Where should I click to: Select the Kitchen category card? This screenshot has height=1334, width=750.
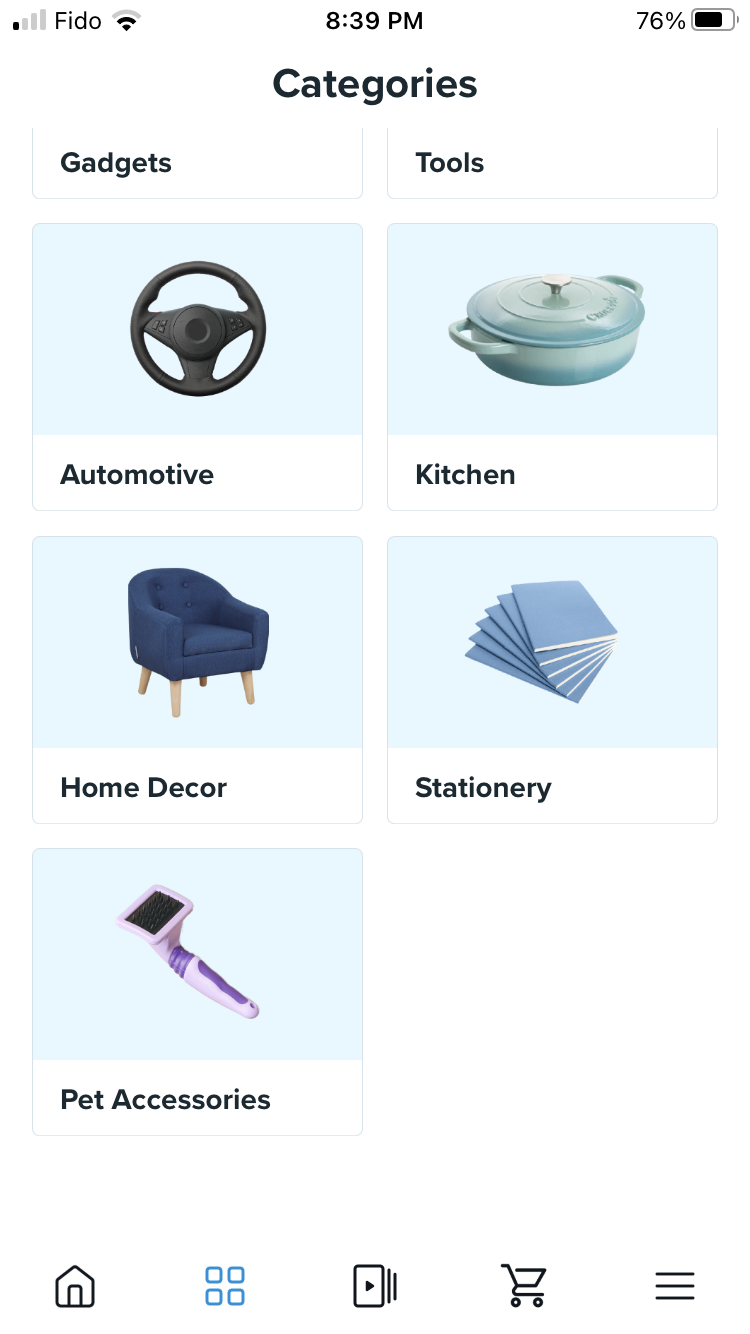tap(552, 366)
